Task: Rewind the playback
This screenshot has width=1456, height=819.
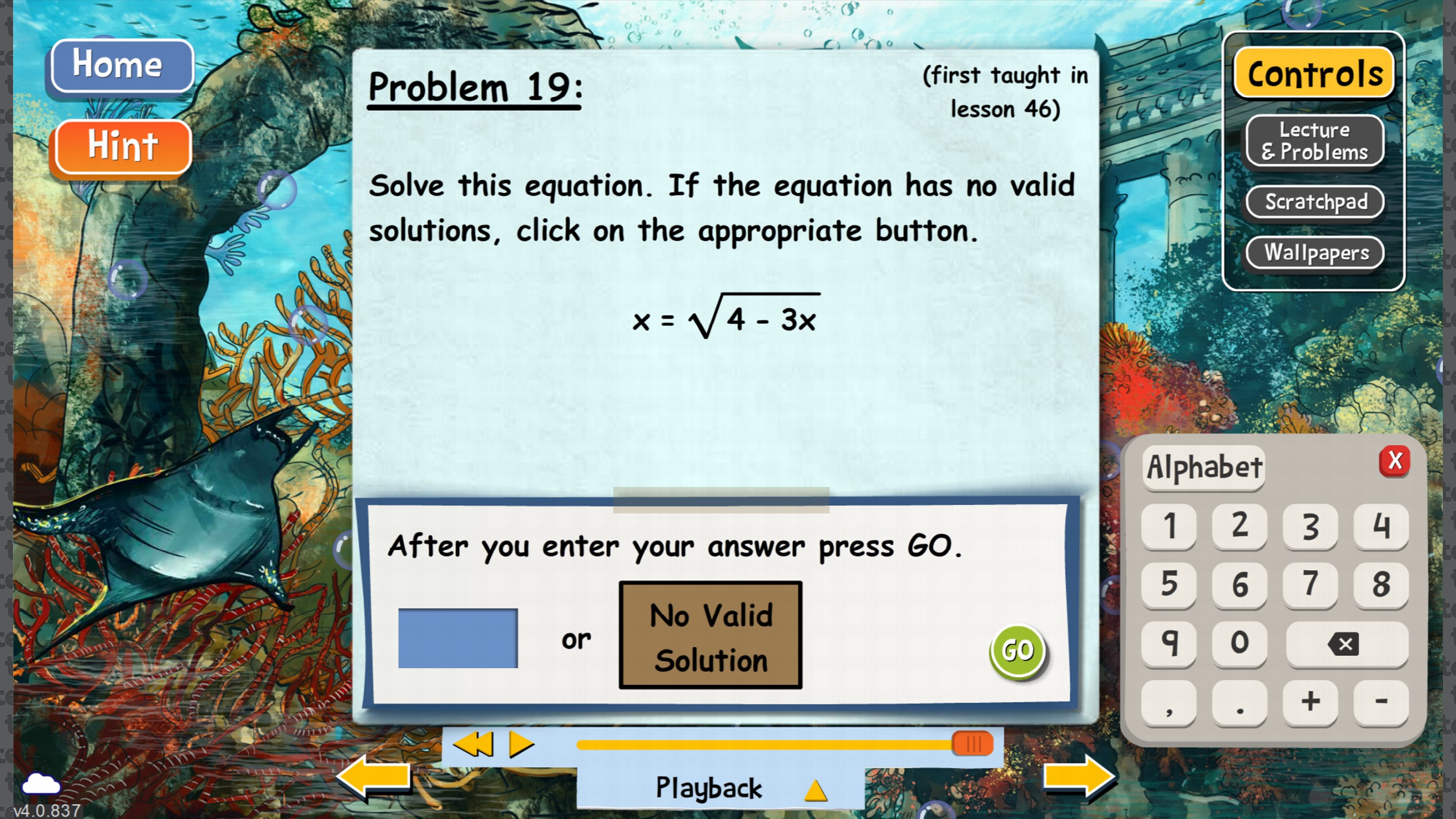Action: 473,744
